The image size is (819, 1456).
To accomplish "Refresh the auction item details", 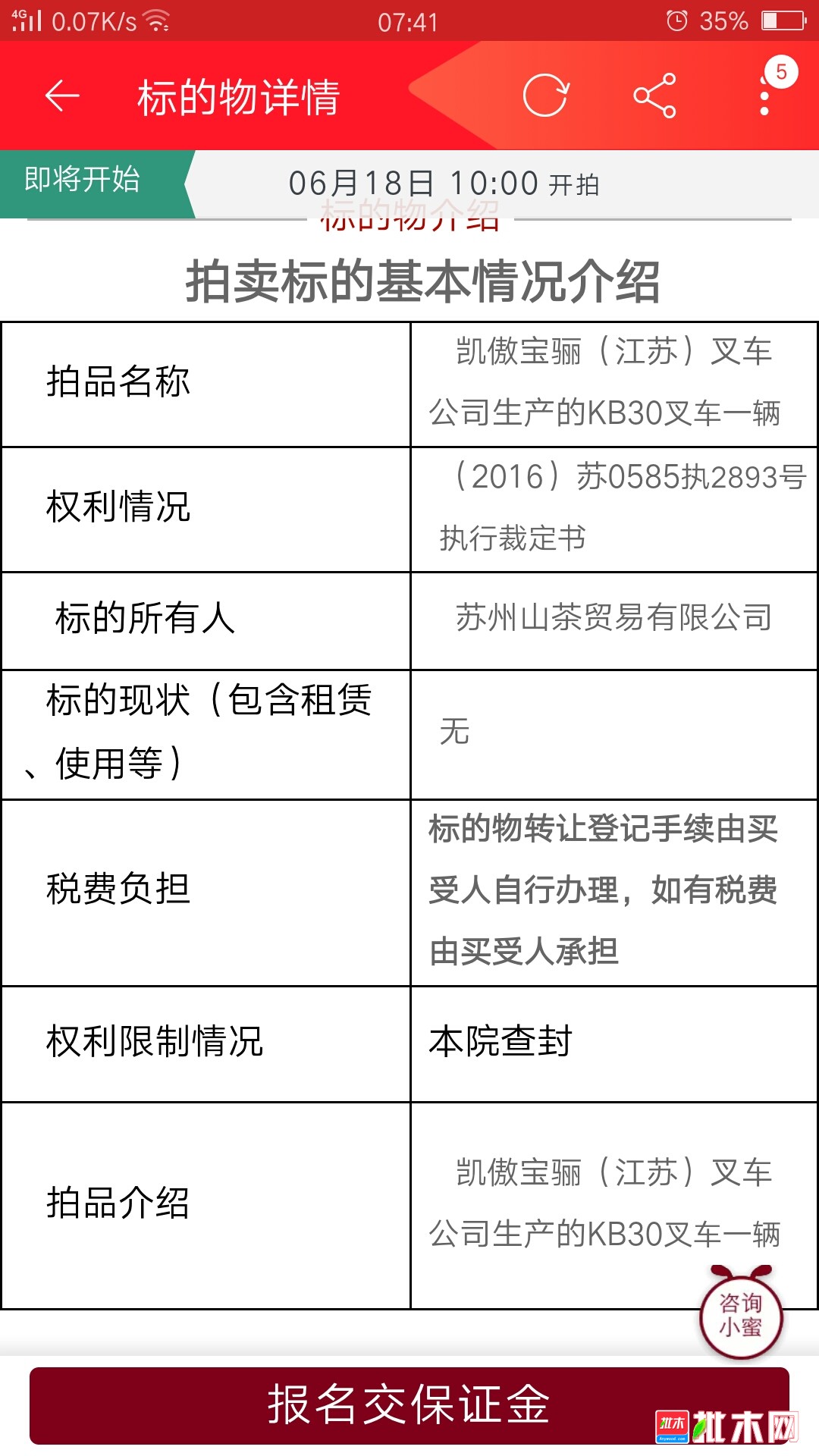I will click(545, 96).
